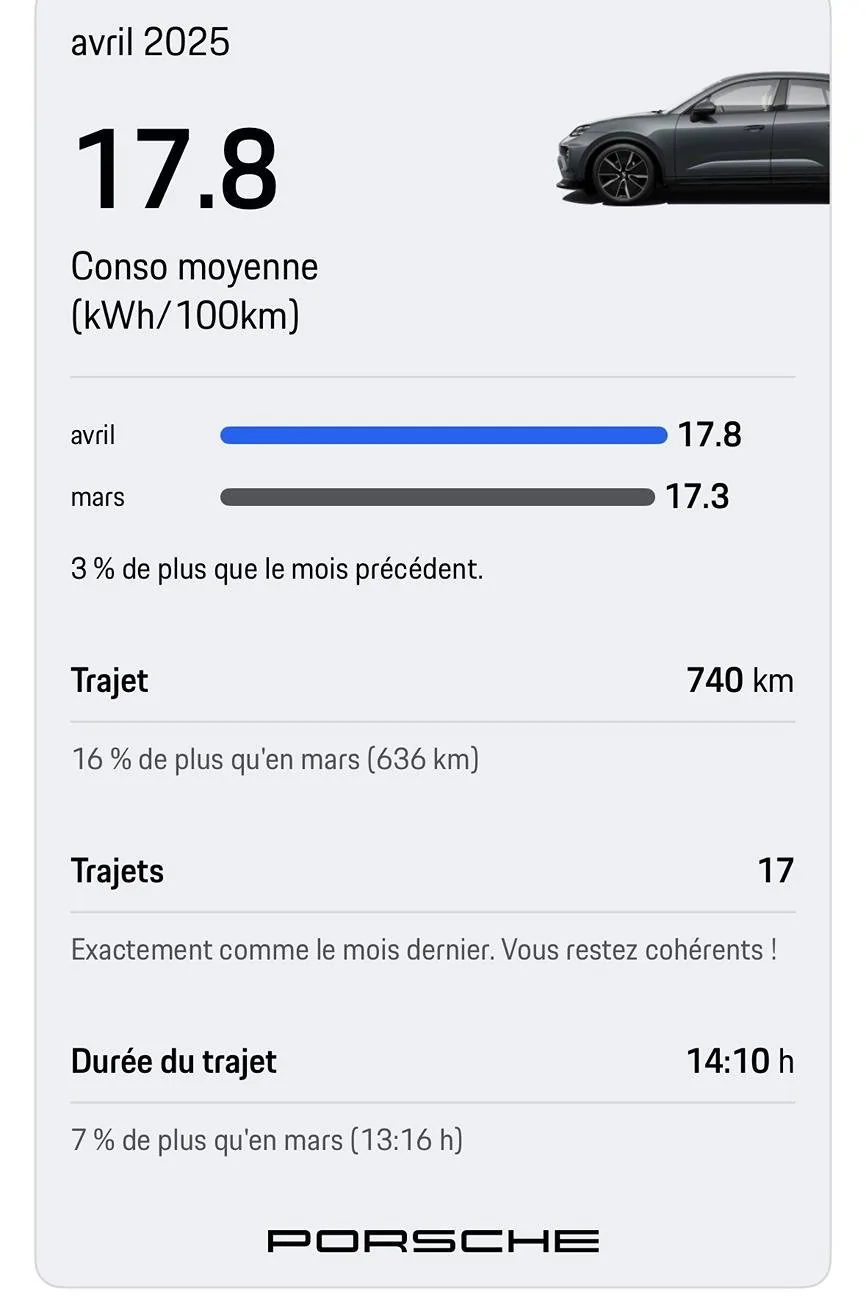Select the 3 % comparison text
Image resolution: width=866 pixels, height=1300 pixels.
pyautogui.click(x=276, y=568)
